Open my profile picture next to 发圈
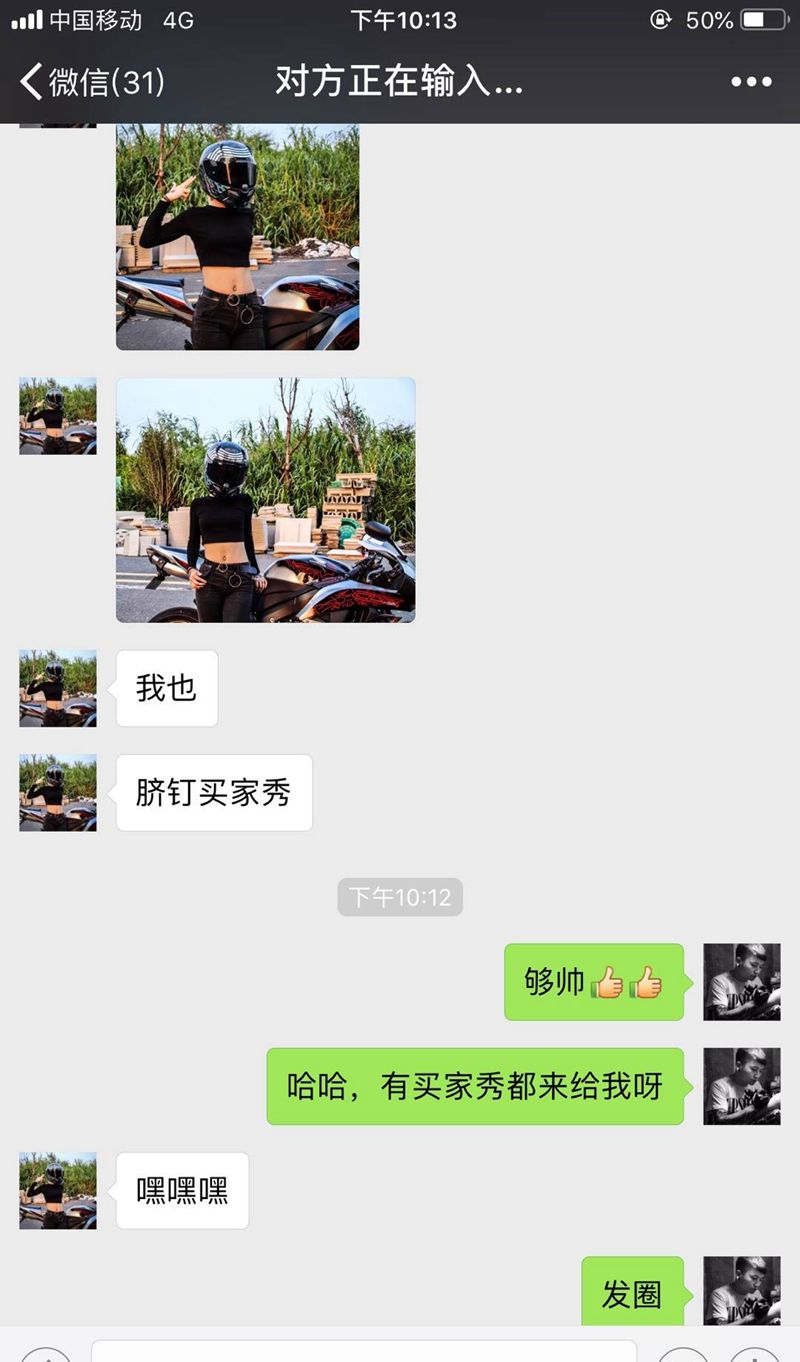 [x=741, y=1291]
